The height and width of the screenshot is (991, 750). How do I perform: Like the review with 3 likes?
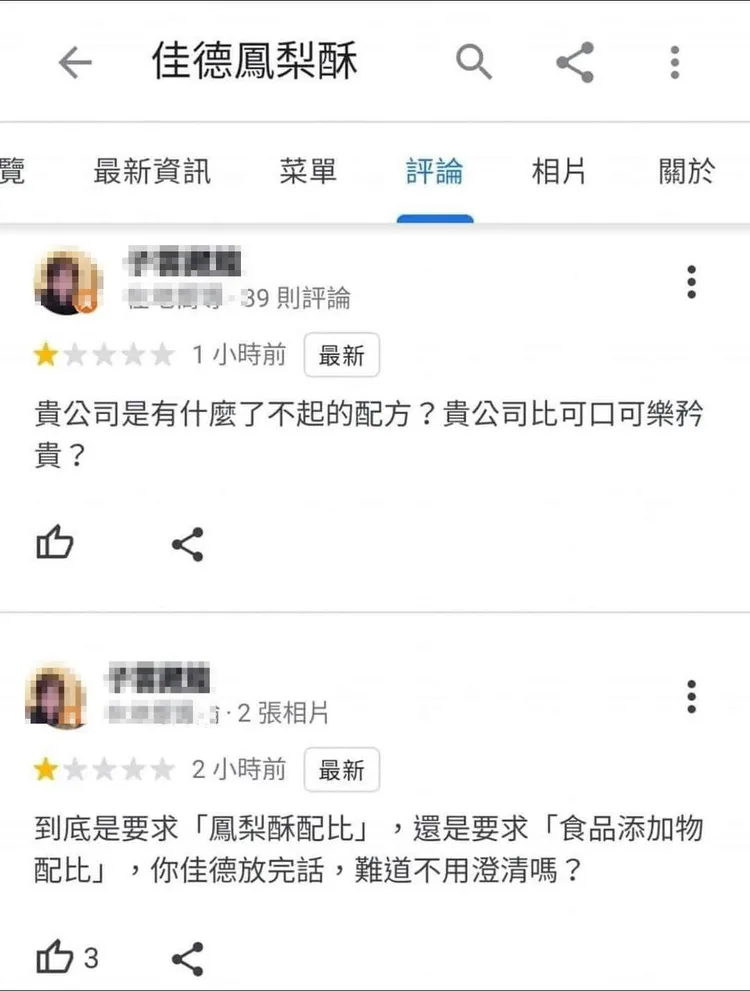point(55,956)
